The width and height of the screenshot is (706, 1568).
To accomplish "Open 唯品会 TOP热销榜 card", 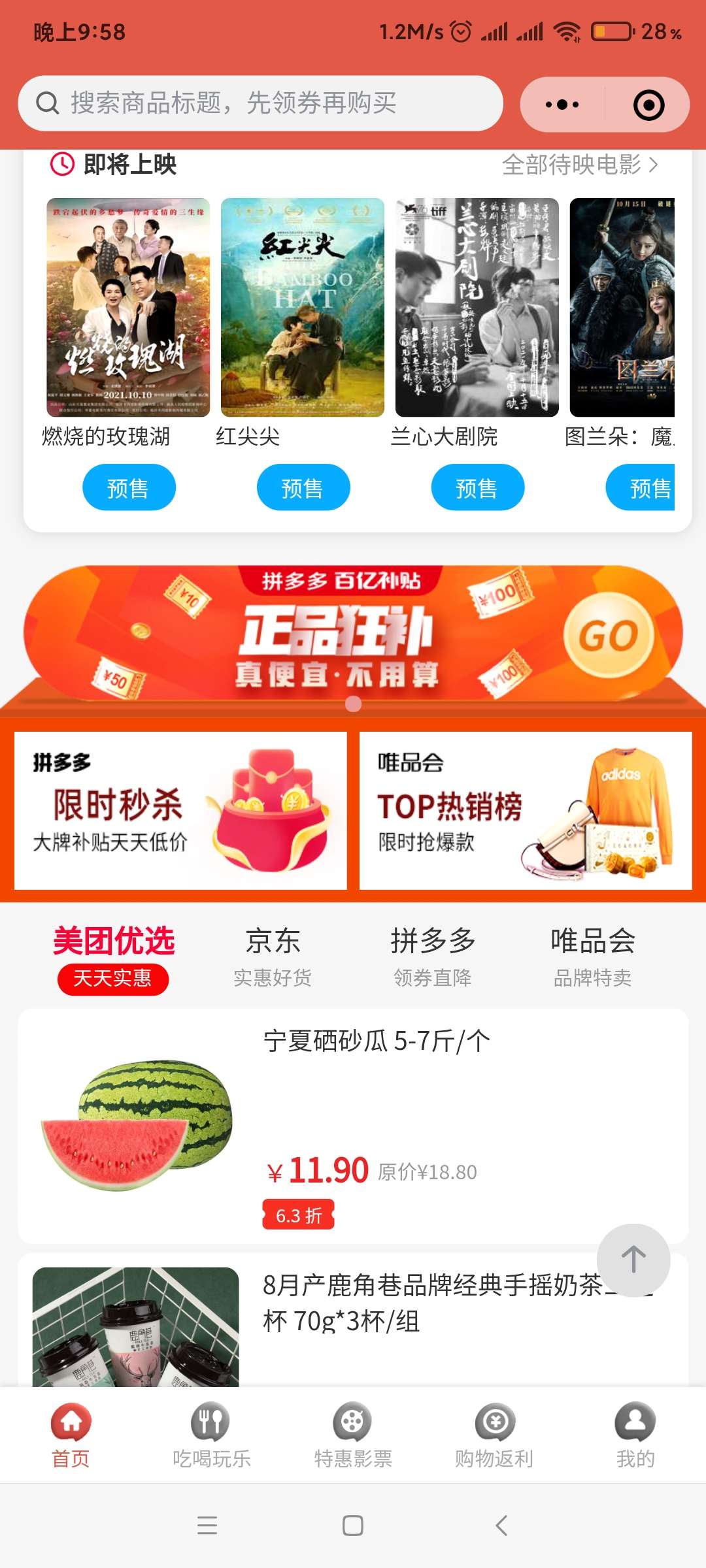I will [x=526, y=810].
